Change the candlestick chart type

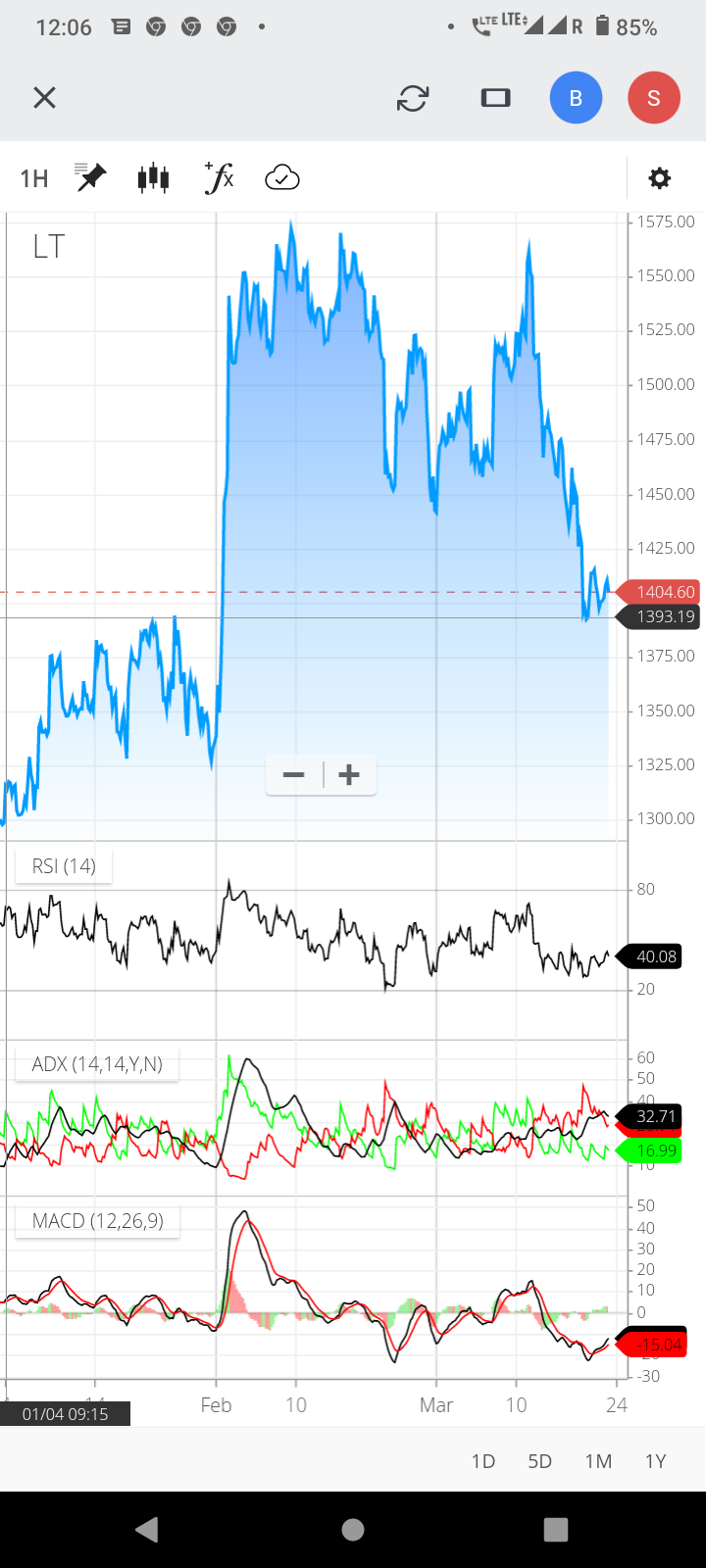click(x=153, y=177)
